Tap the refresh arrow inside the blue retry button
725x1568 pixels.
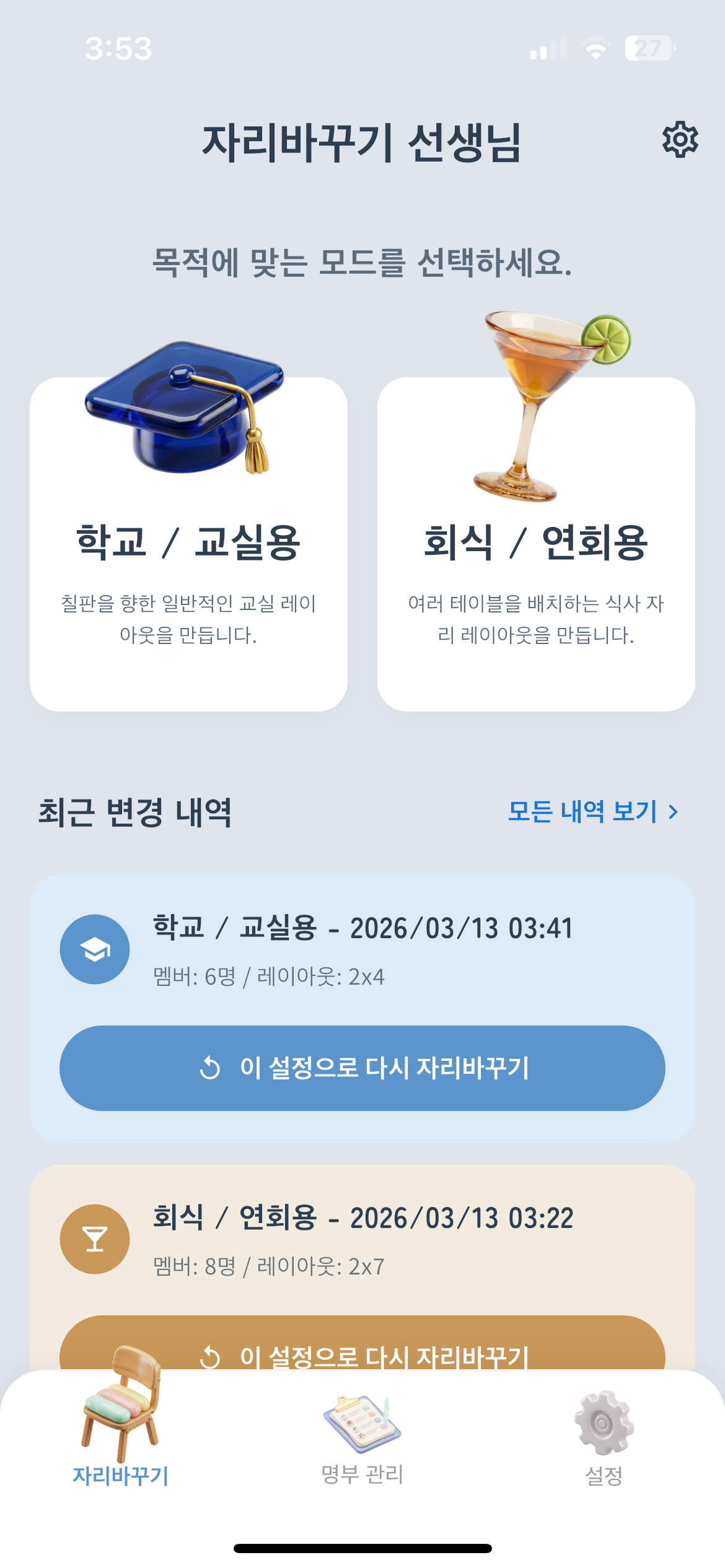point(211,1067)
